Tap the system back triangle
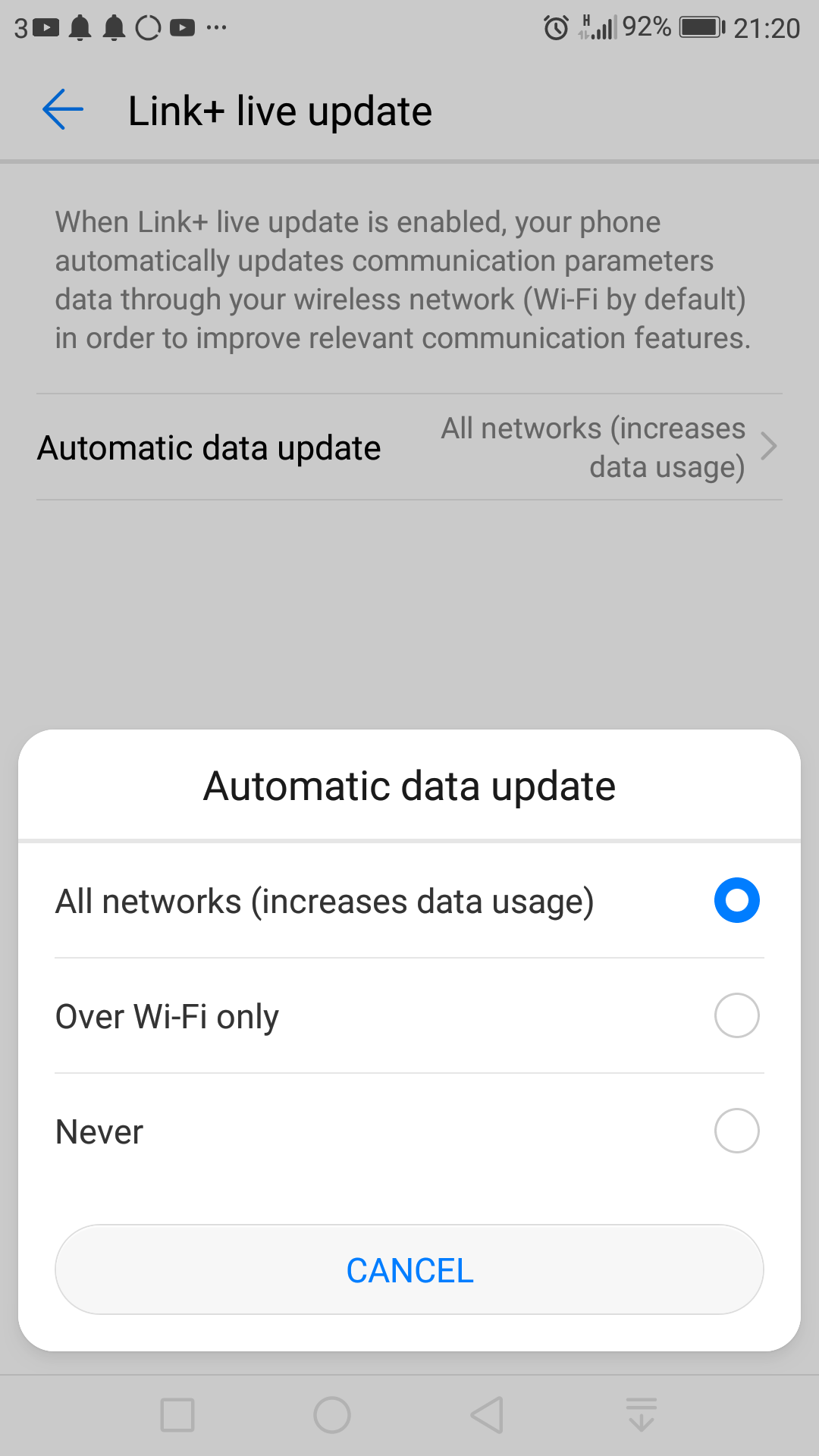The width and height of the screenshot is (819, 1456). (x=487, y=1415)
